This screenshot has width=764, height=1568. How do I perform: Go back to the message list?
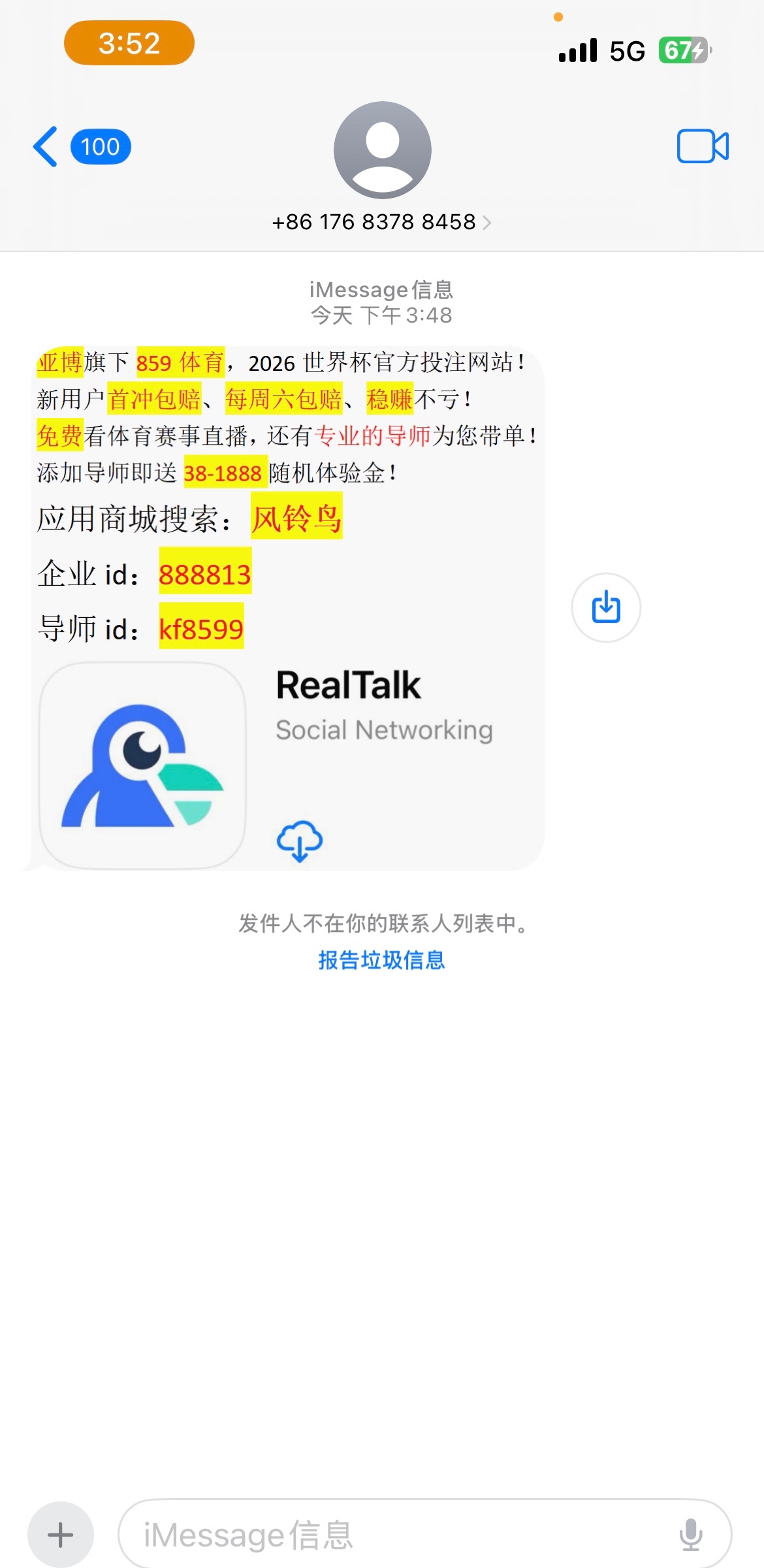click(46, 147)
